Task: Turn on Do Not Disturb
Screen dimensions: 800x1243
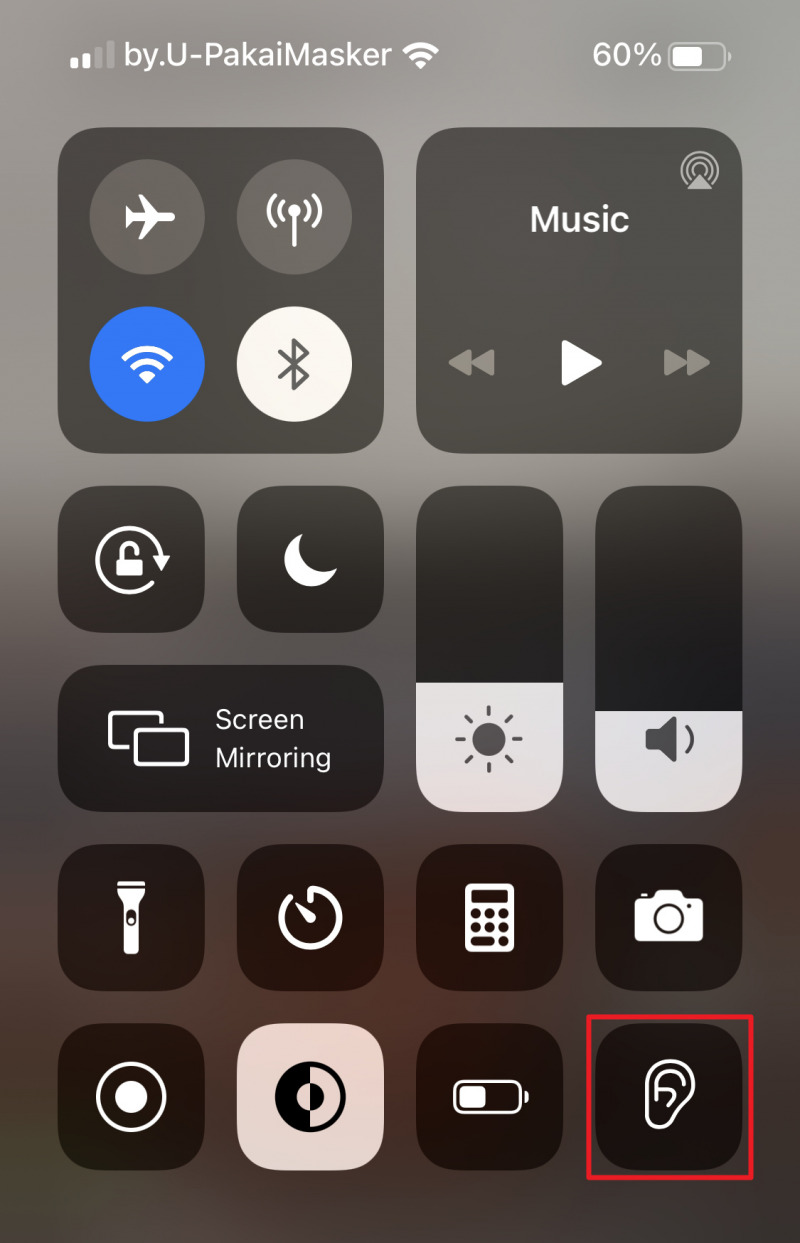Action: (310, 559)
